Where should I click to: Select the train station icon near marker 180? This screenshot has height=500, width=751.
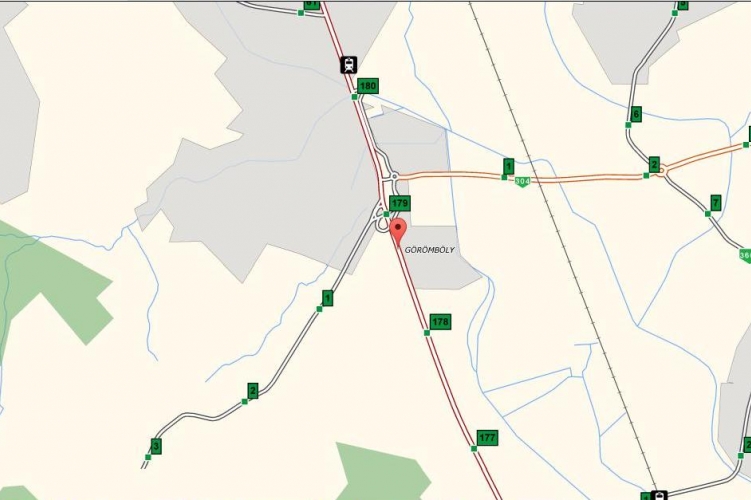coord(347,66)
